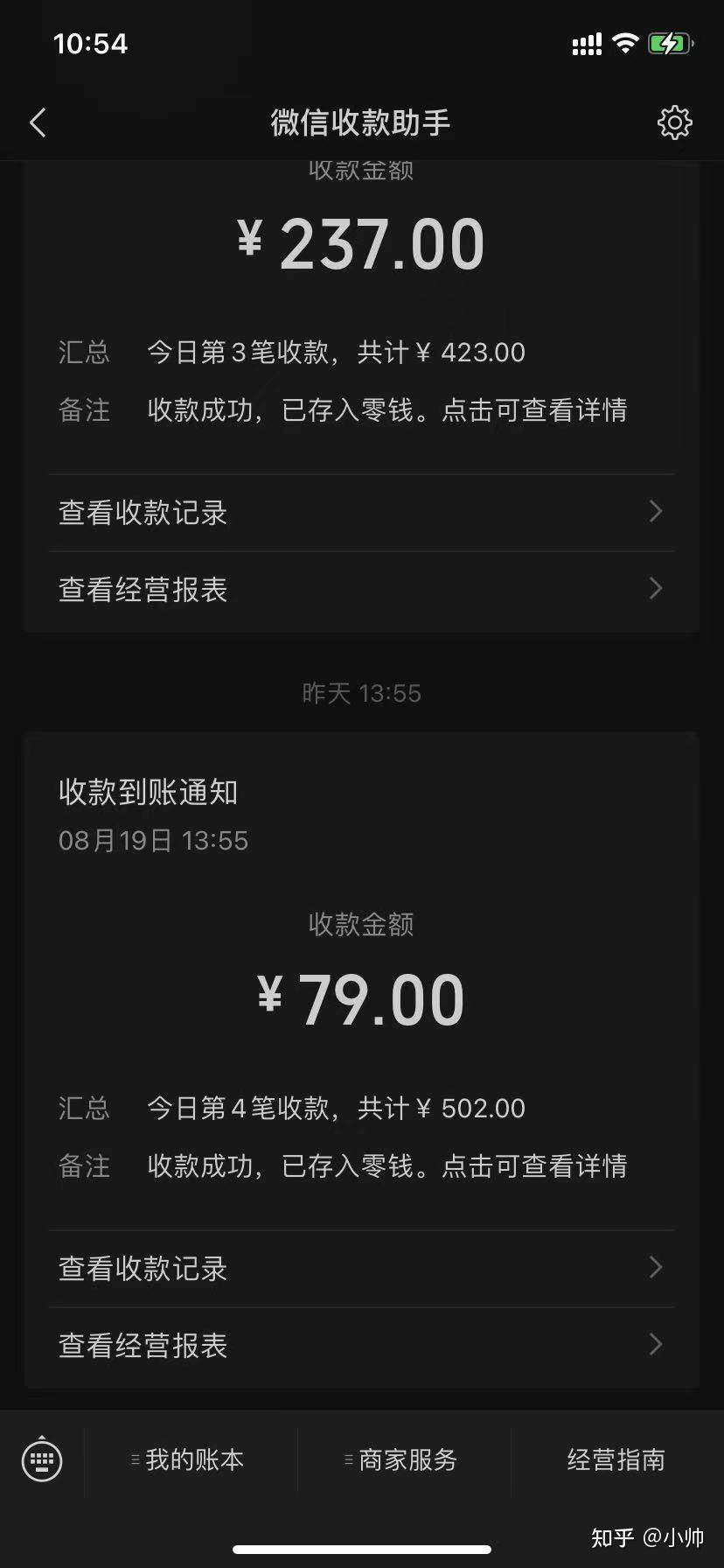Open the 经营指南 menu
Viewport: 724px width, 1568px height.
[x=616, y=1459]
